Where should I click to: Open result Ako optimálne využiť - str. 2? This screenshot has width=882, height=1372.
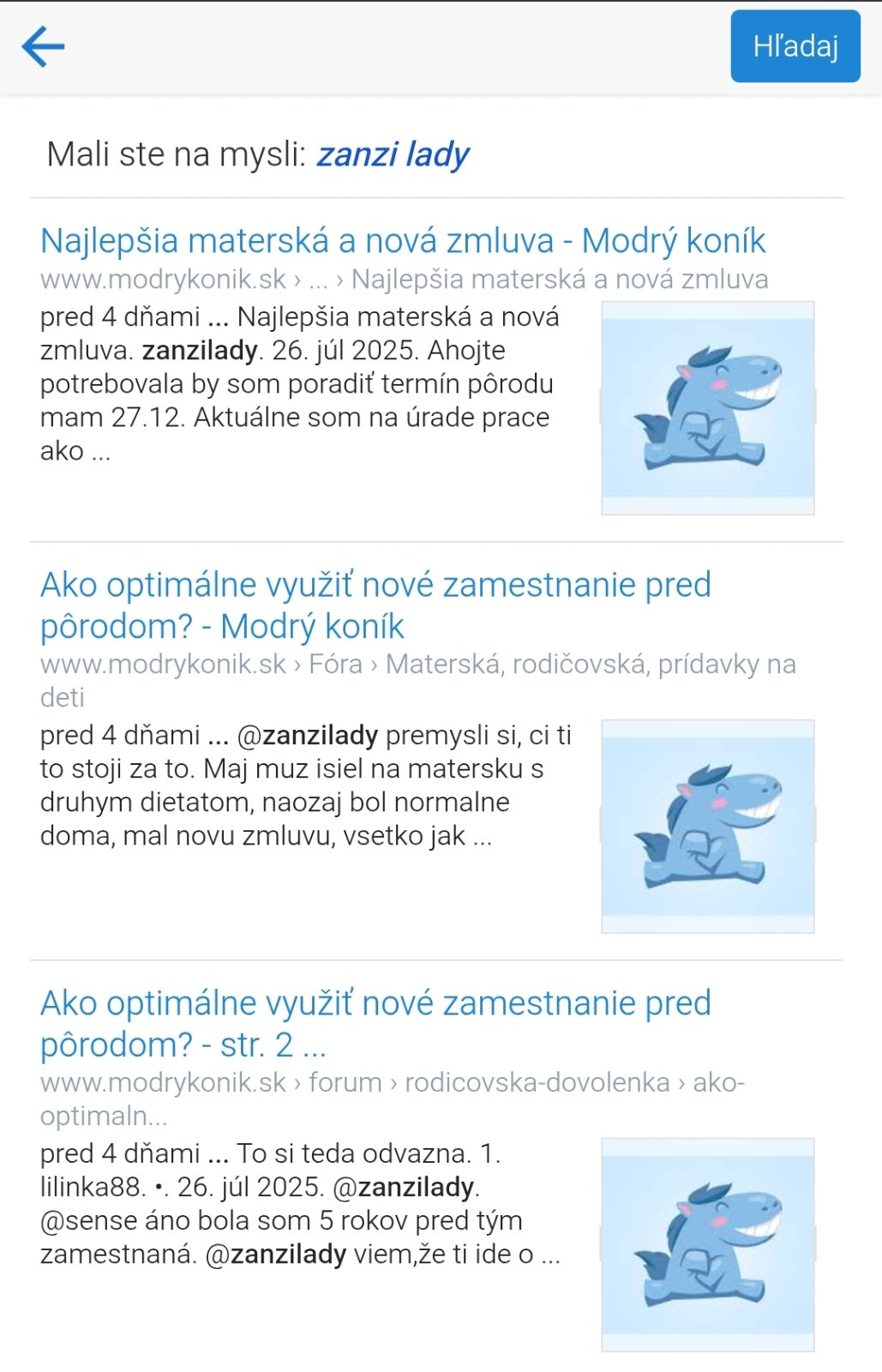point(375,1023)
